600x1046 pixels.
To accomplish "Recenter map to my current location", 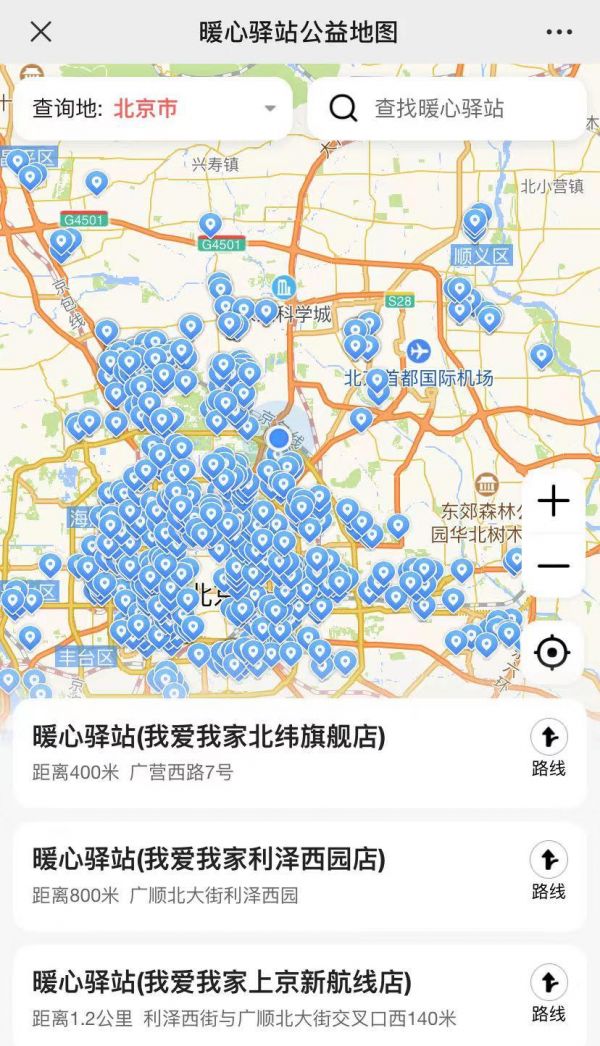I will tap(552, 653).
